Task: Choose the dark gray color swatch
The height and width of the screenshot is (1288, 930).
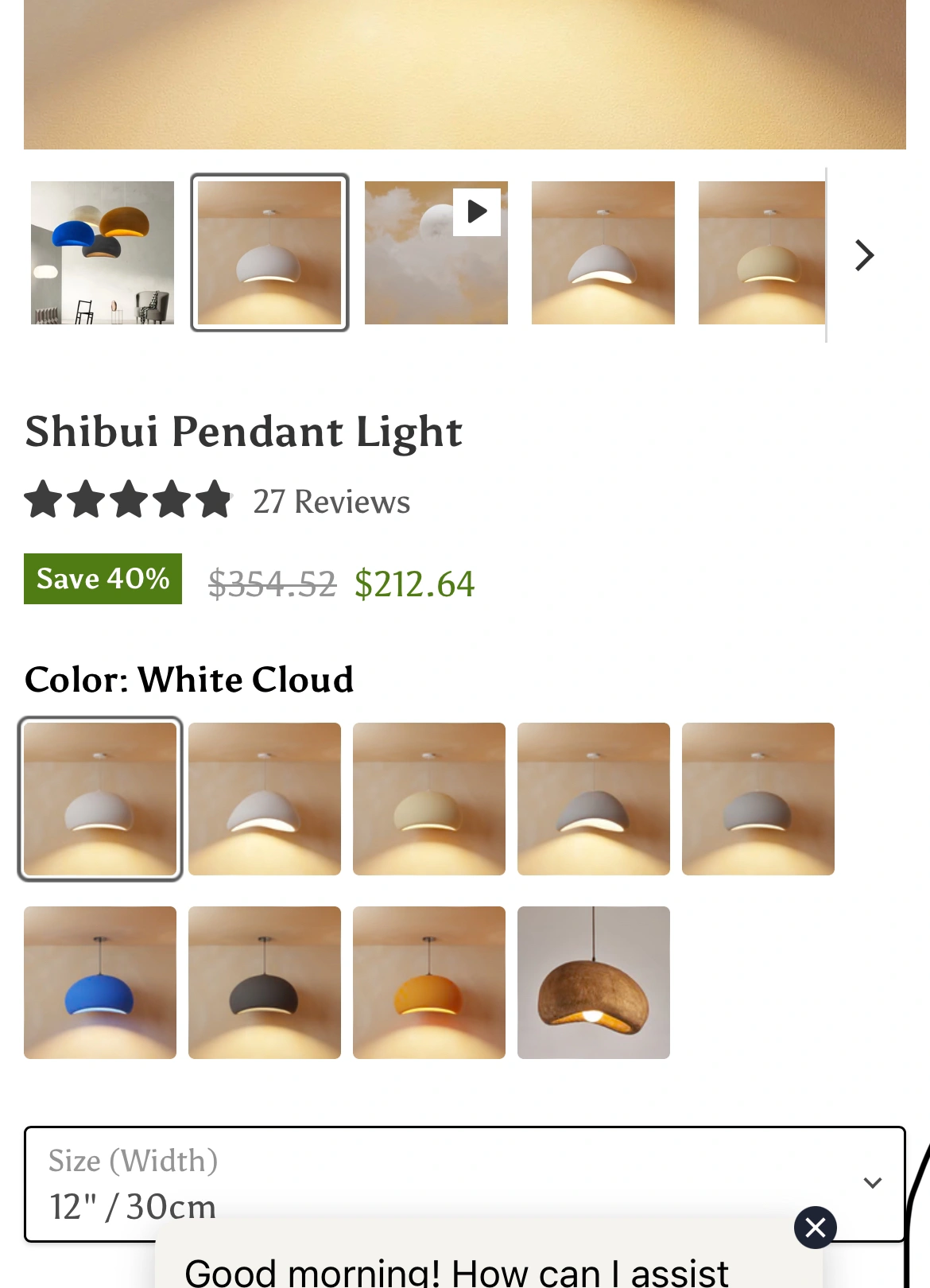Action: 265,983
